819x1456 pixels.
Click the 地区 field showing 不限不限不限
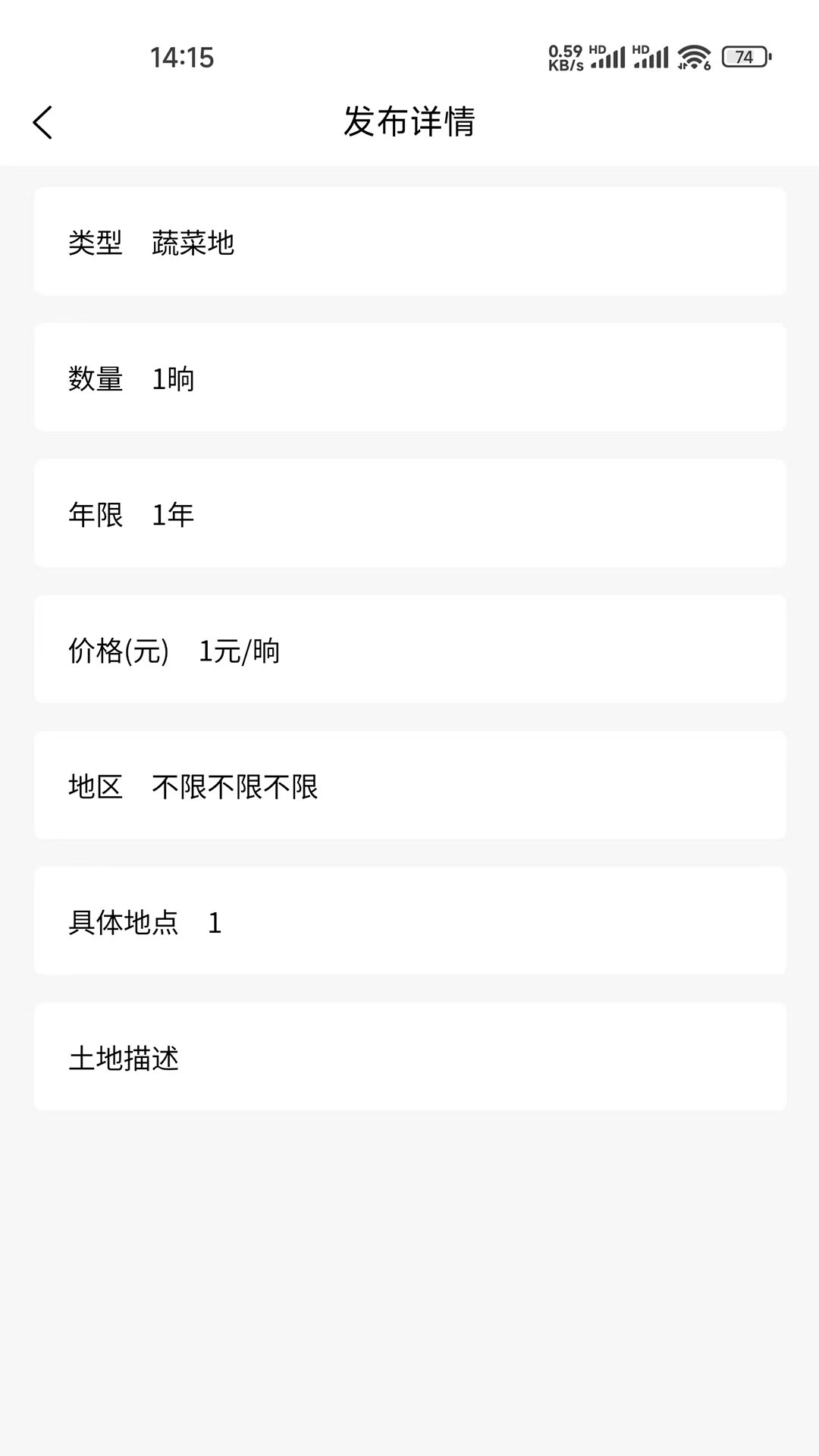point(409,786)
